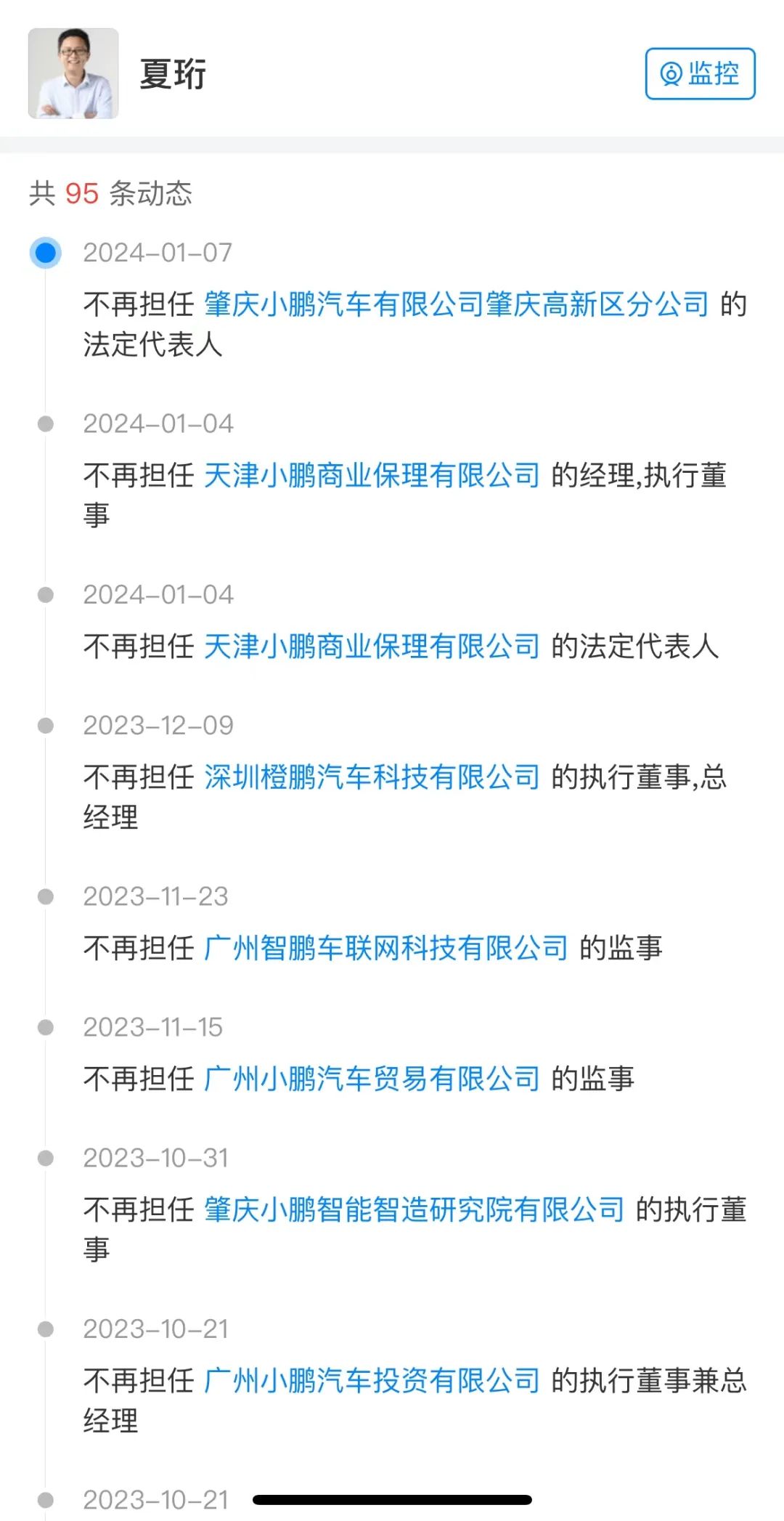Tap the 监控 monitor button

pyautogui.click(x=700, y=74)
